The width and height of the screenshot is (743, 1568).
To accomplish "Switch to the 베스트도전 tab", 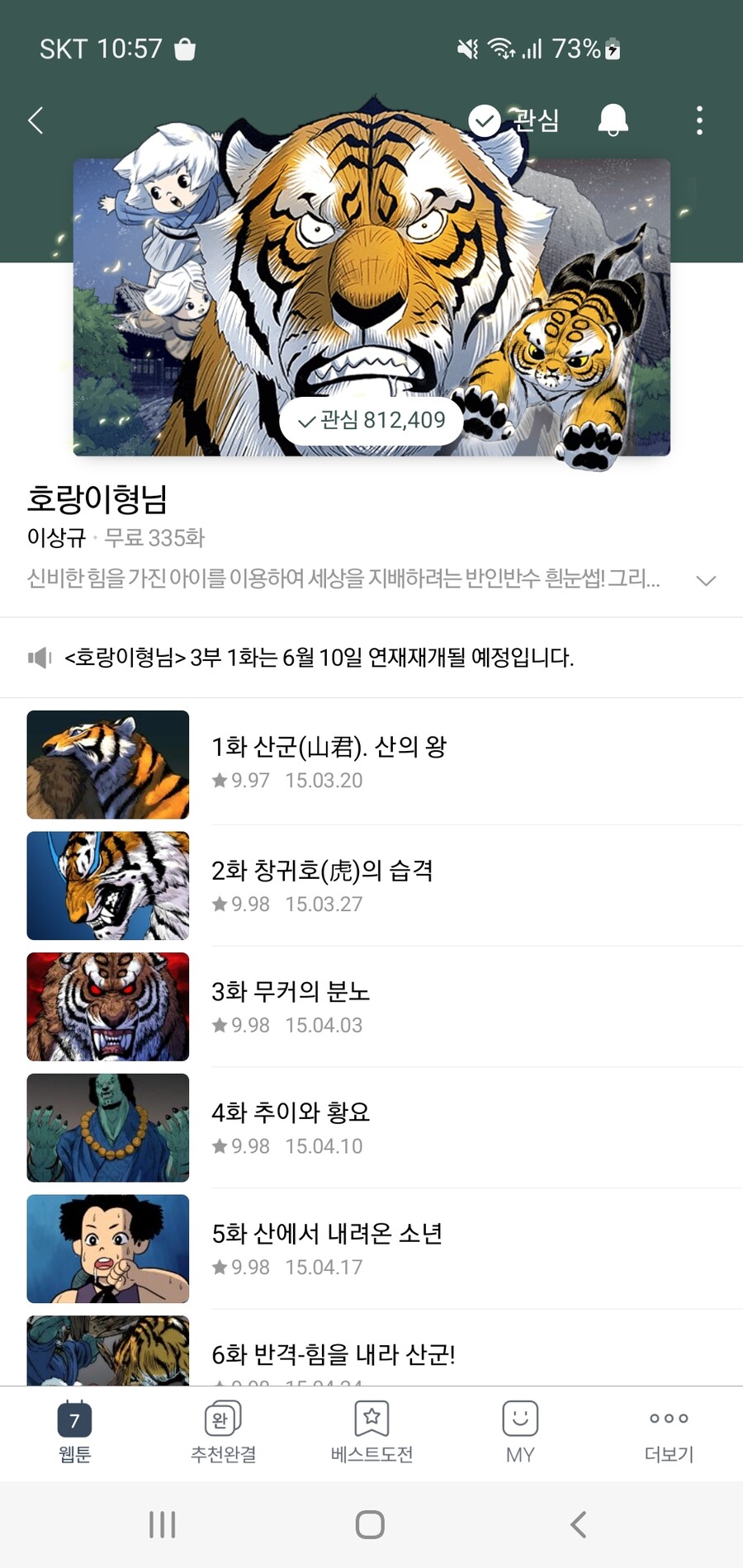I will point(371,1433).
